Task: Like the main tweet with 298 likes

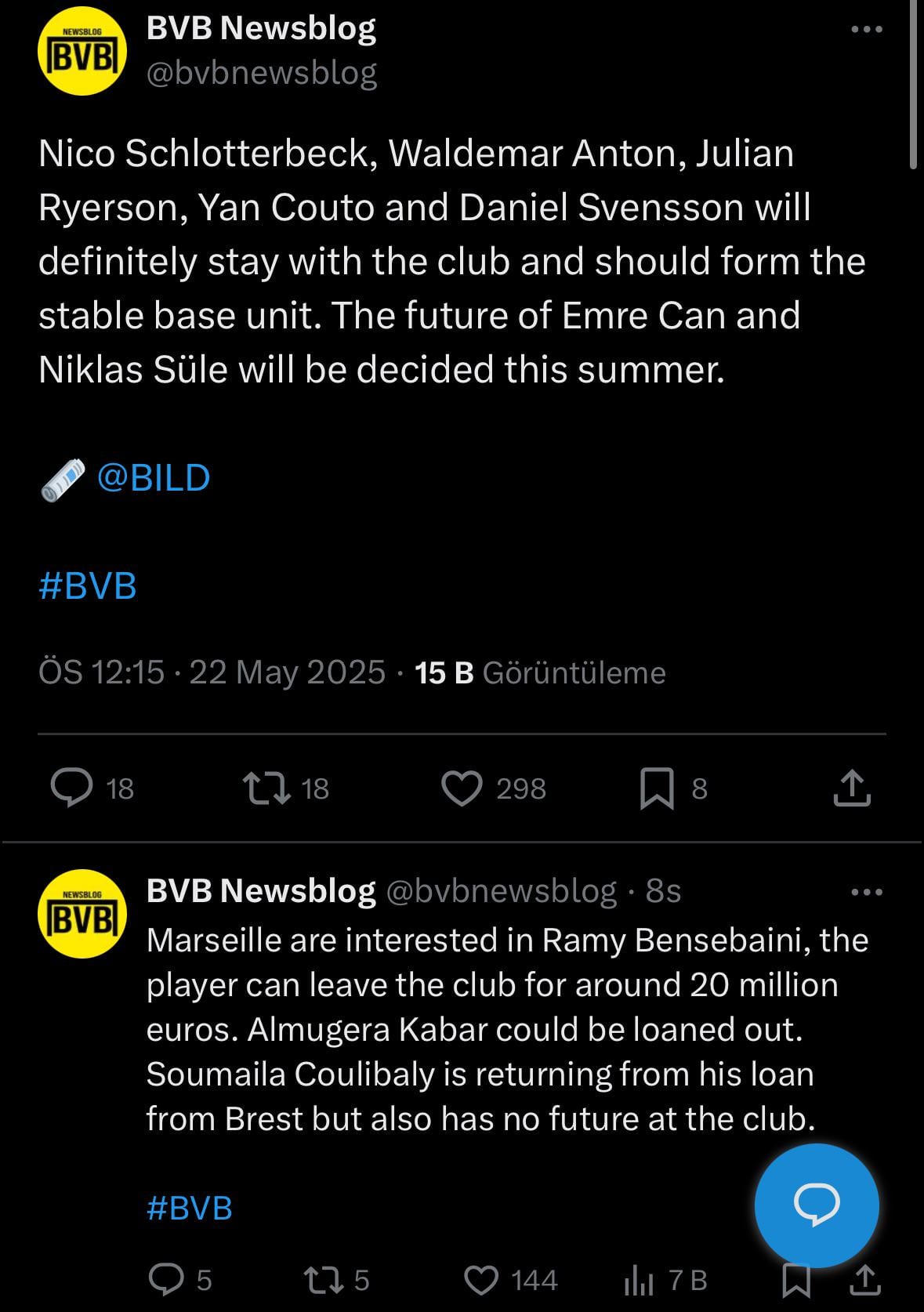Action: point(462,788)
